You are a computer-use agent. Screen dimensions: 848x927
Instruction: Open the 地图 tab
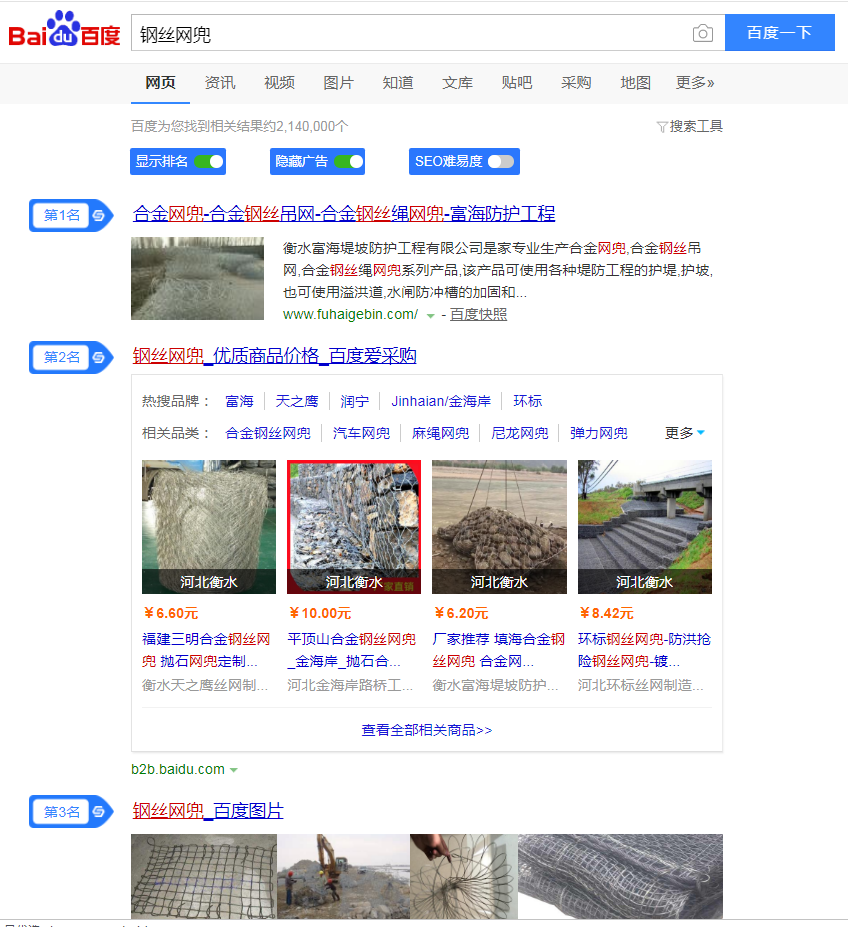tap(635, 83)
